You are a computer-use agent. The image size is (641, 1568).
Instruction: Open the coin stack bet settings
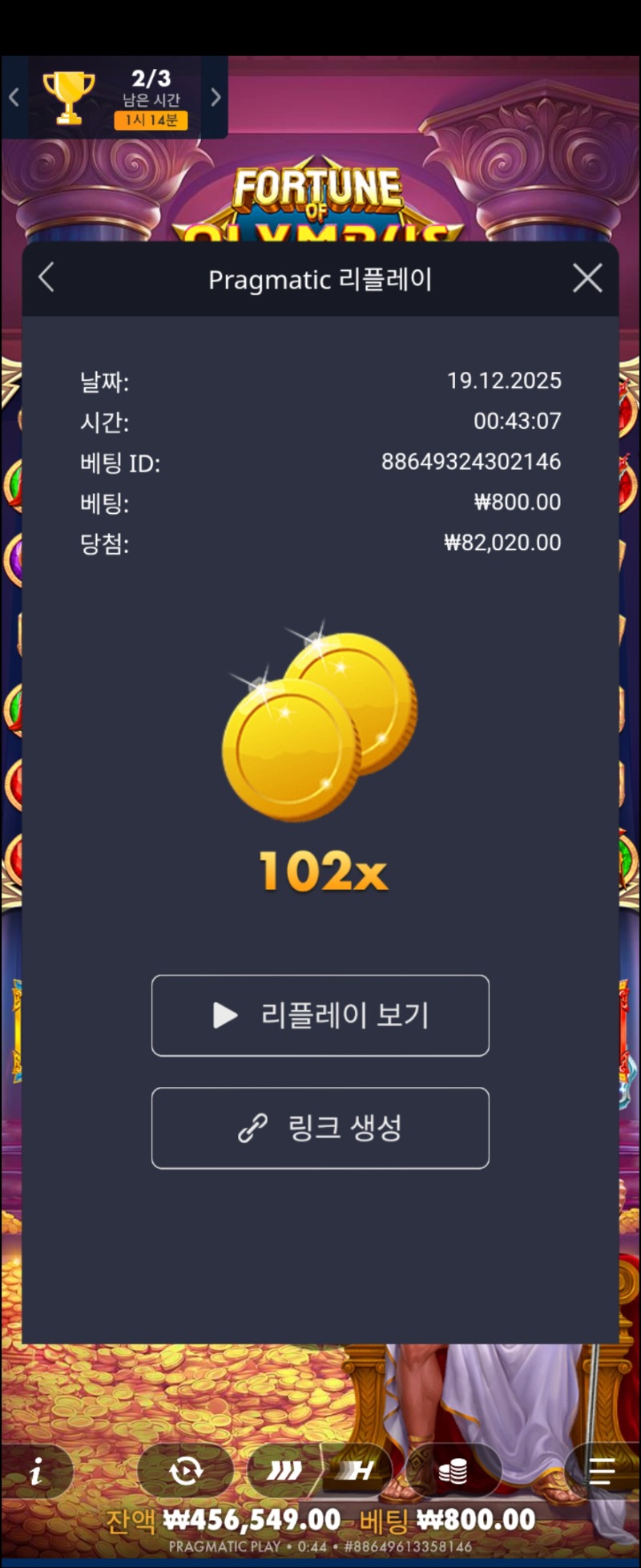(x=453, y=1471)
